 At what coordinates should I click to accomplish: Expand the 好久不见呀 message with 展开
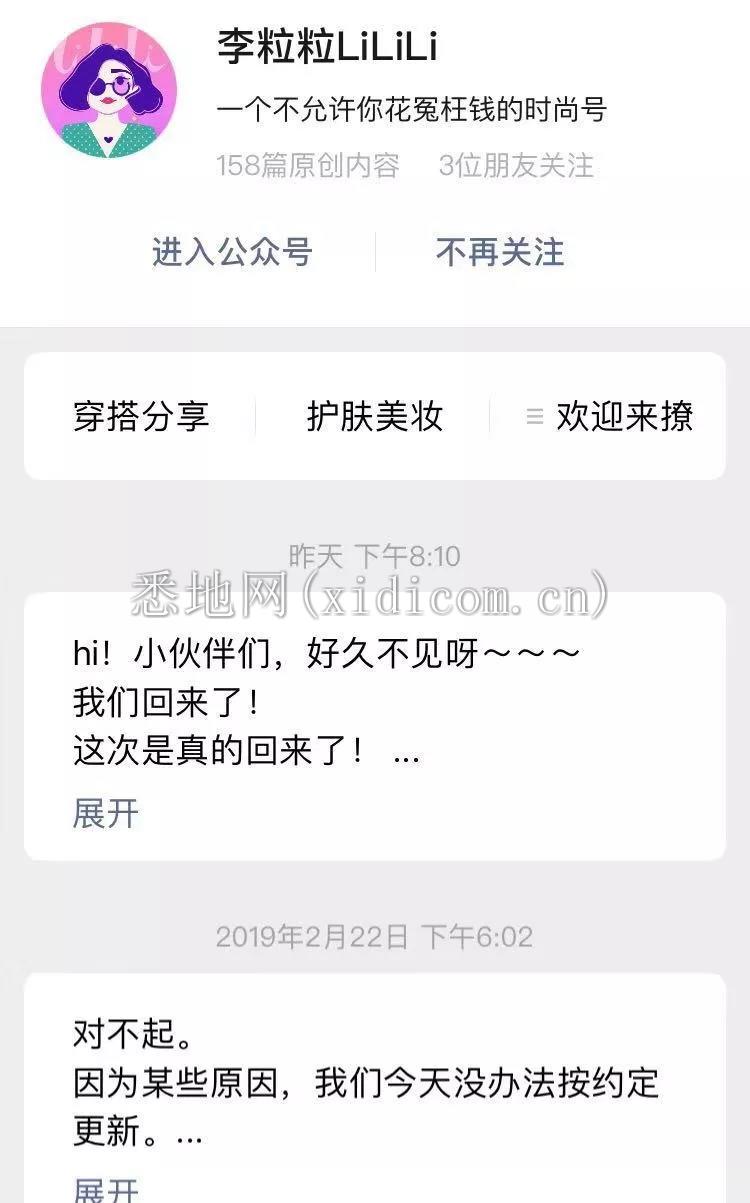pos(105,813)
